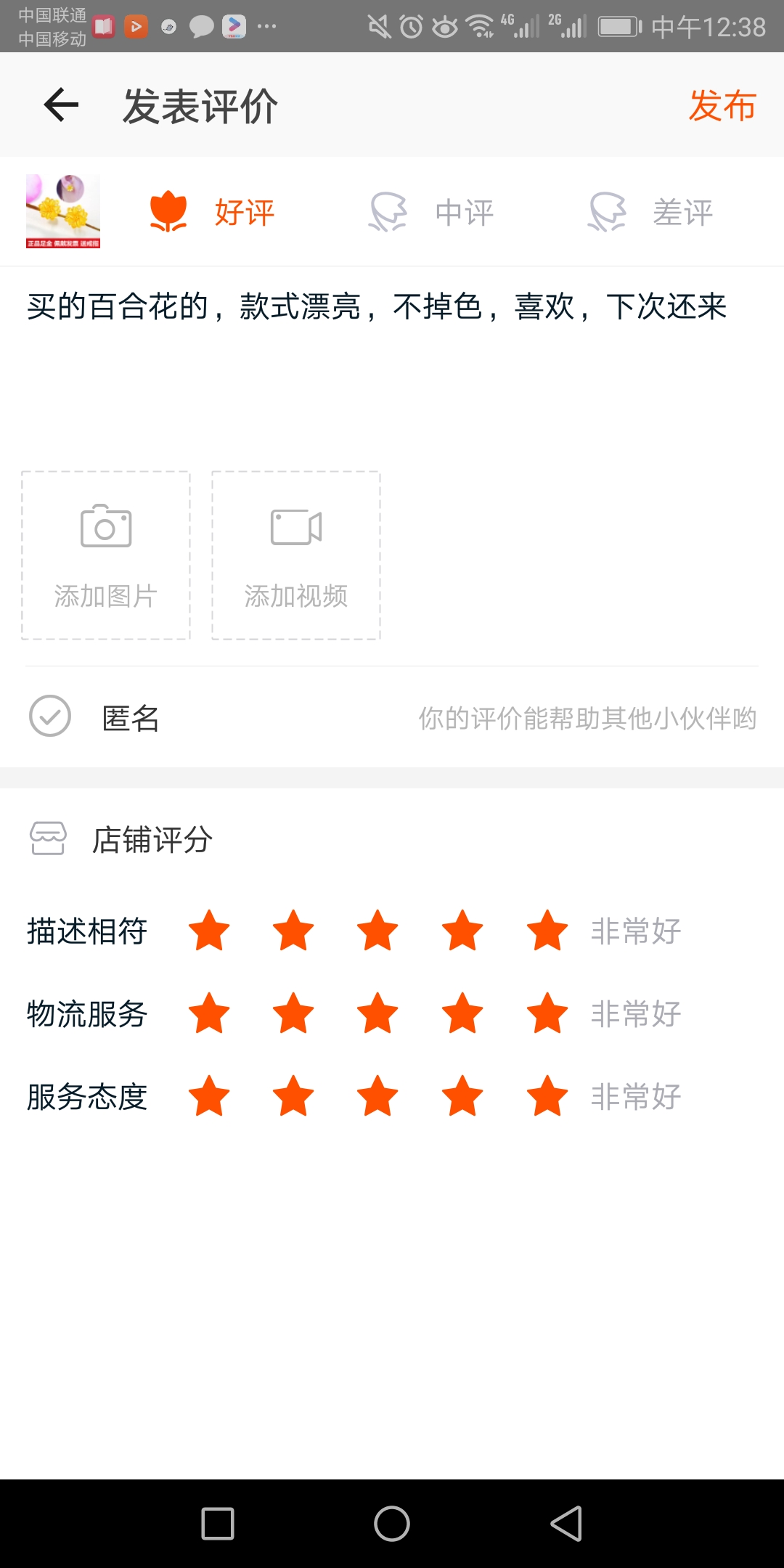Tap 添加视频 to add a video
This screenshot has height=1568, width=784.
[x=296, y=555]
